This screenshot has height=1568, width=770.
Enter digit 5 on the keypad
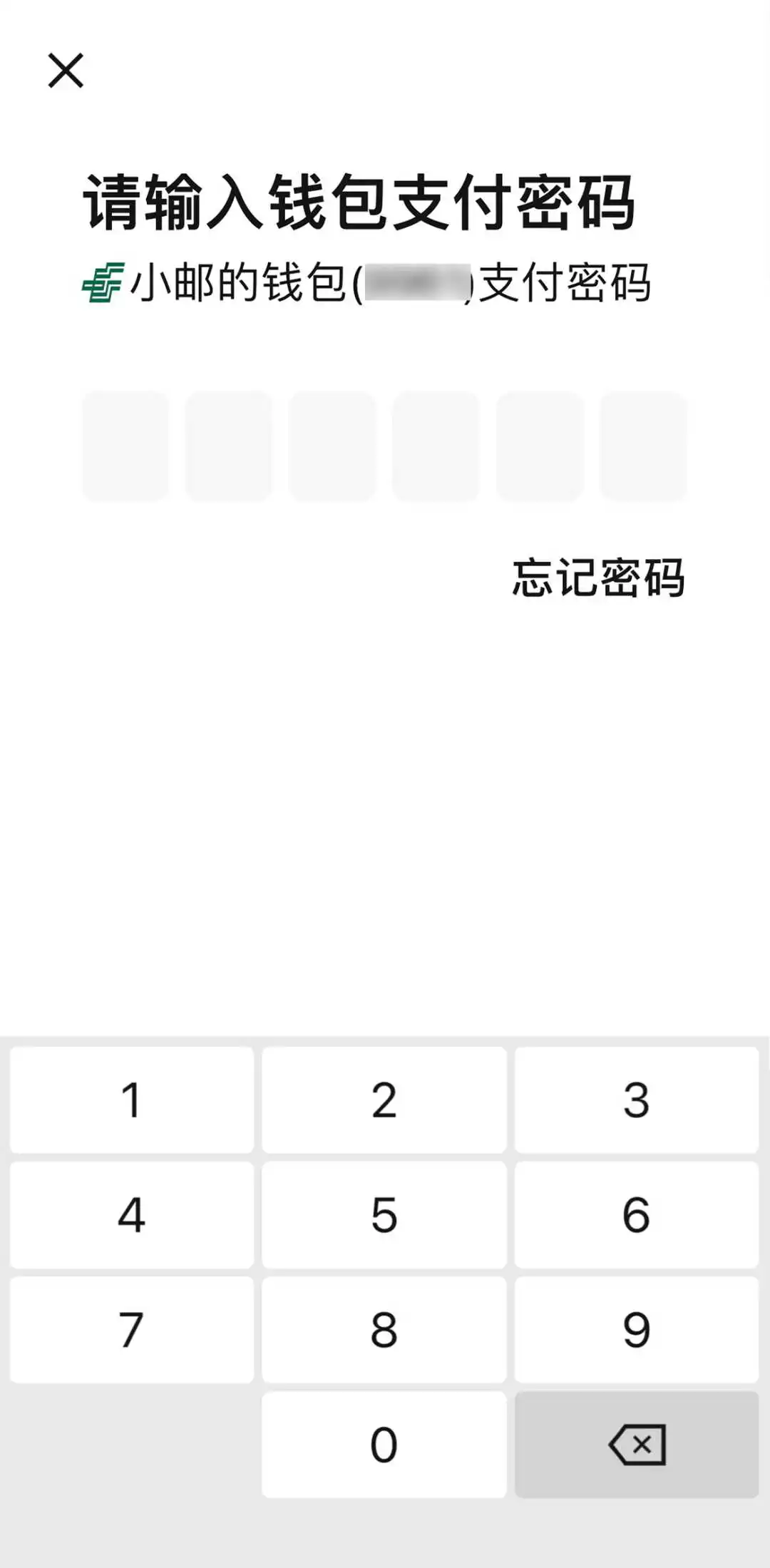click(x=384, y=1215)
